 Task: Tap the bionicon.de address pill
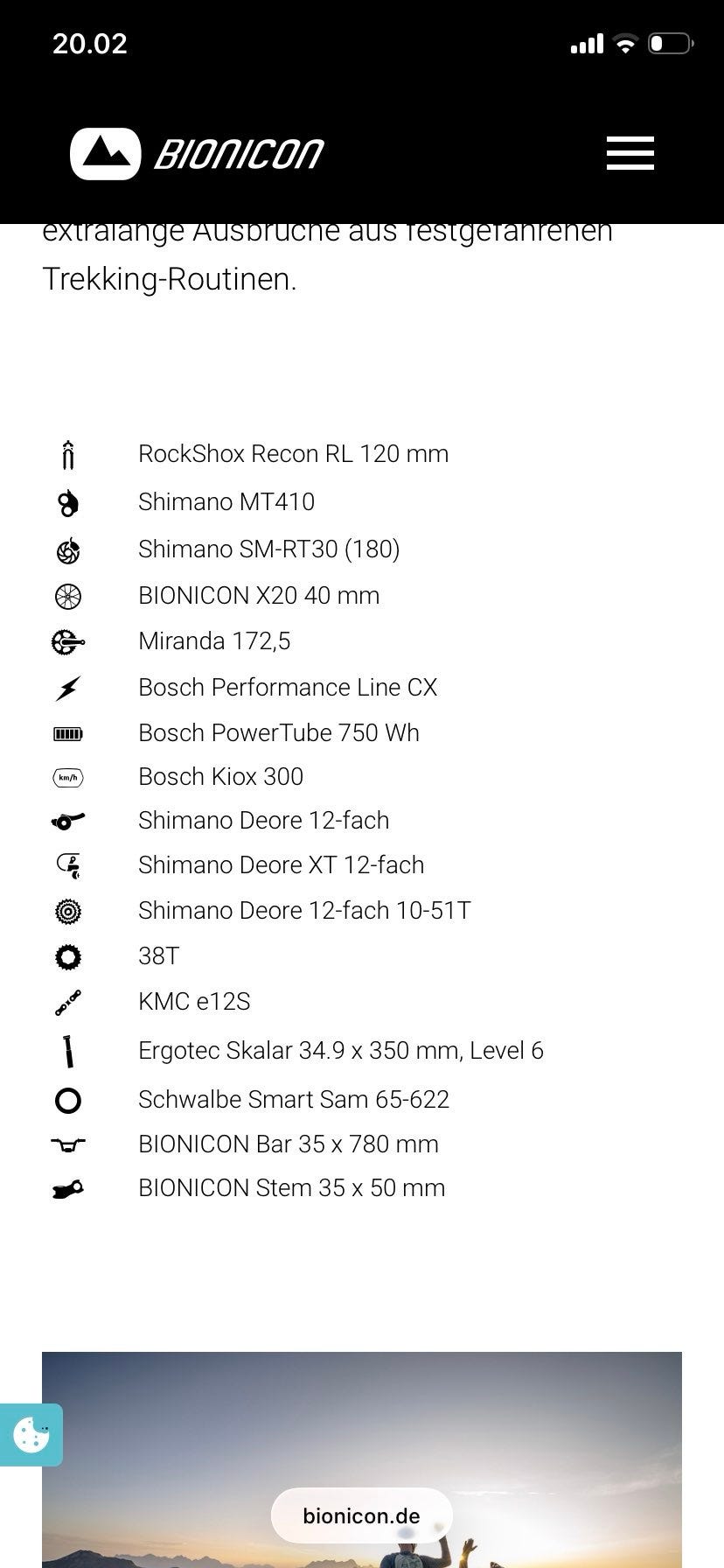(x=361, y=1516)
